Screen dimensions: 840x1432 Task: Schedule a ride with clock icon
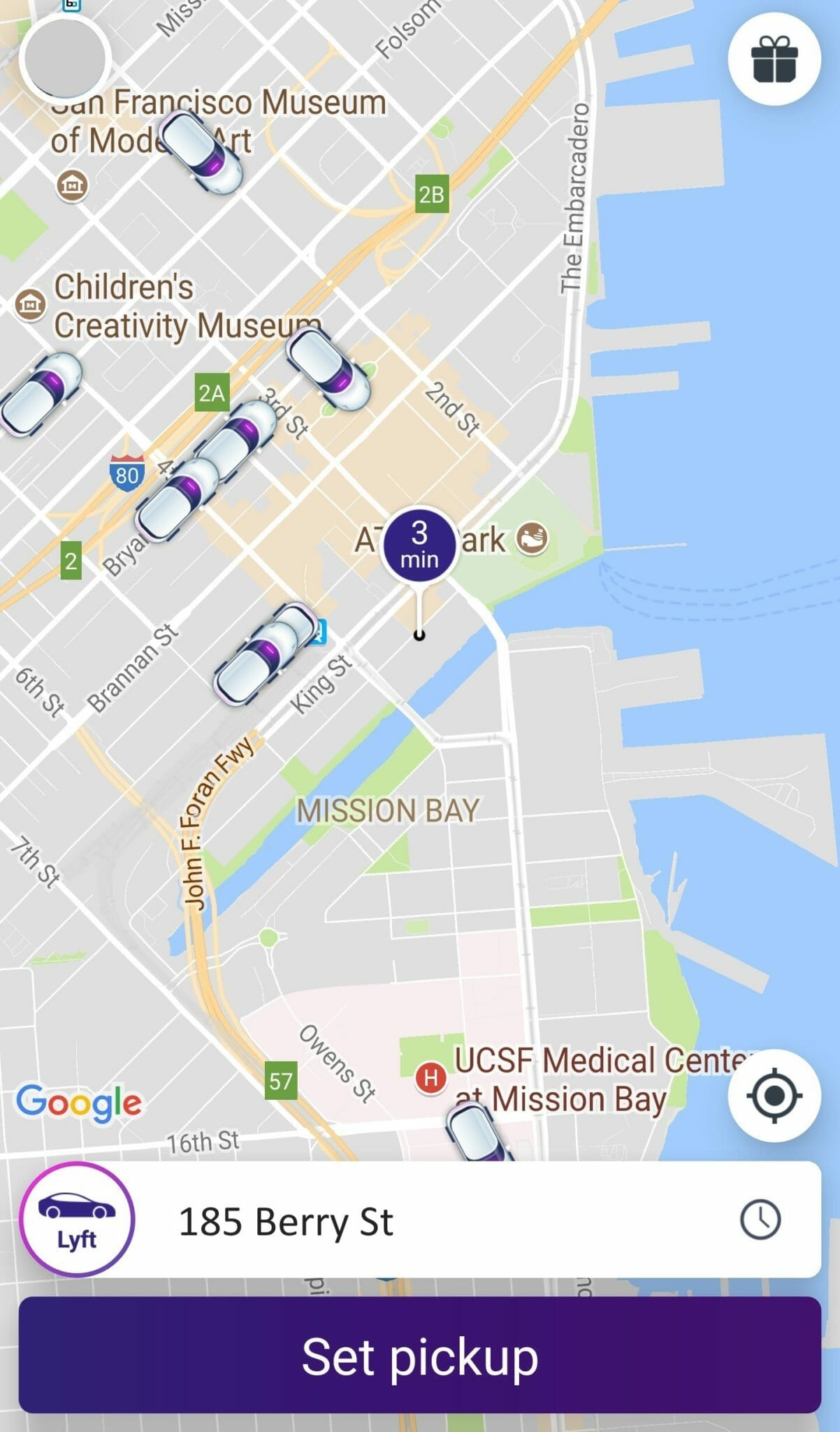(760, 1220)
